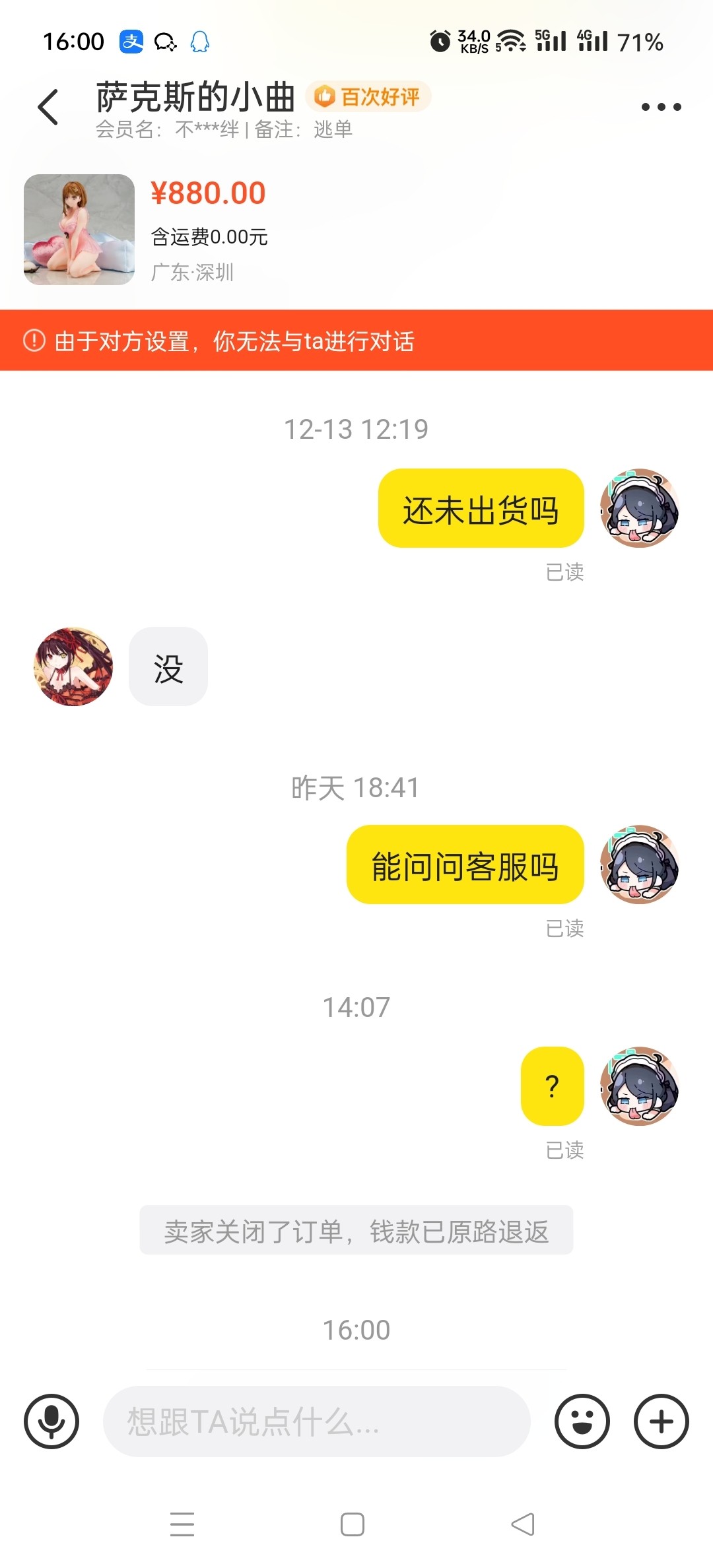
Task: Open the three-dot overflow menu
Action: point(661,107)
